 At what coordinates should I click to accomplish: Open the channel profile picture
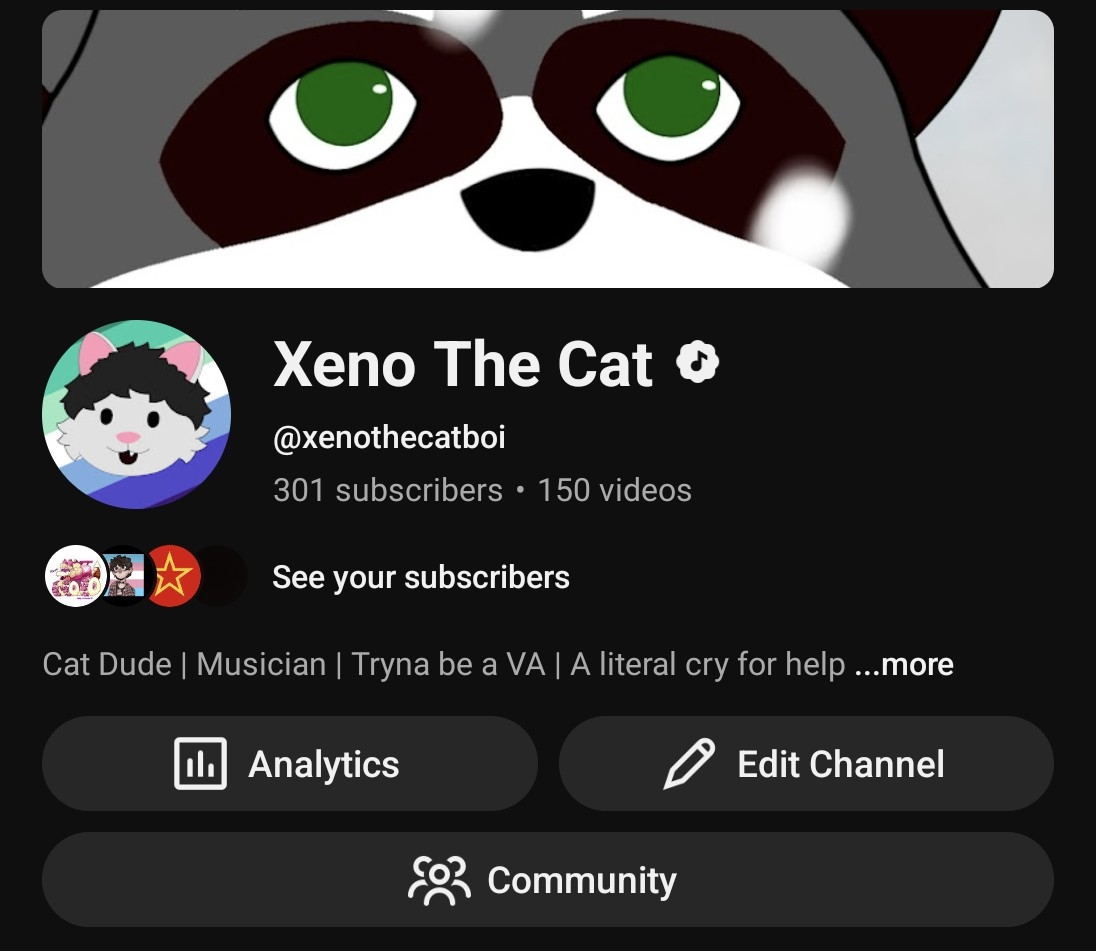coord(137,415)
